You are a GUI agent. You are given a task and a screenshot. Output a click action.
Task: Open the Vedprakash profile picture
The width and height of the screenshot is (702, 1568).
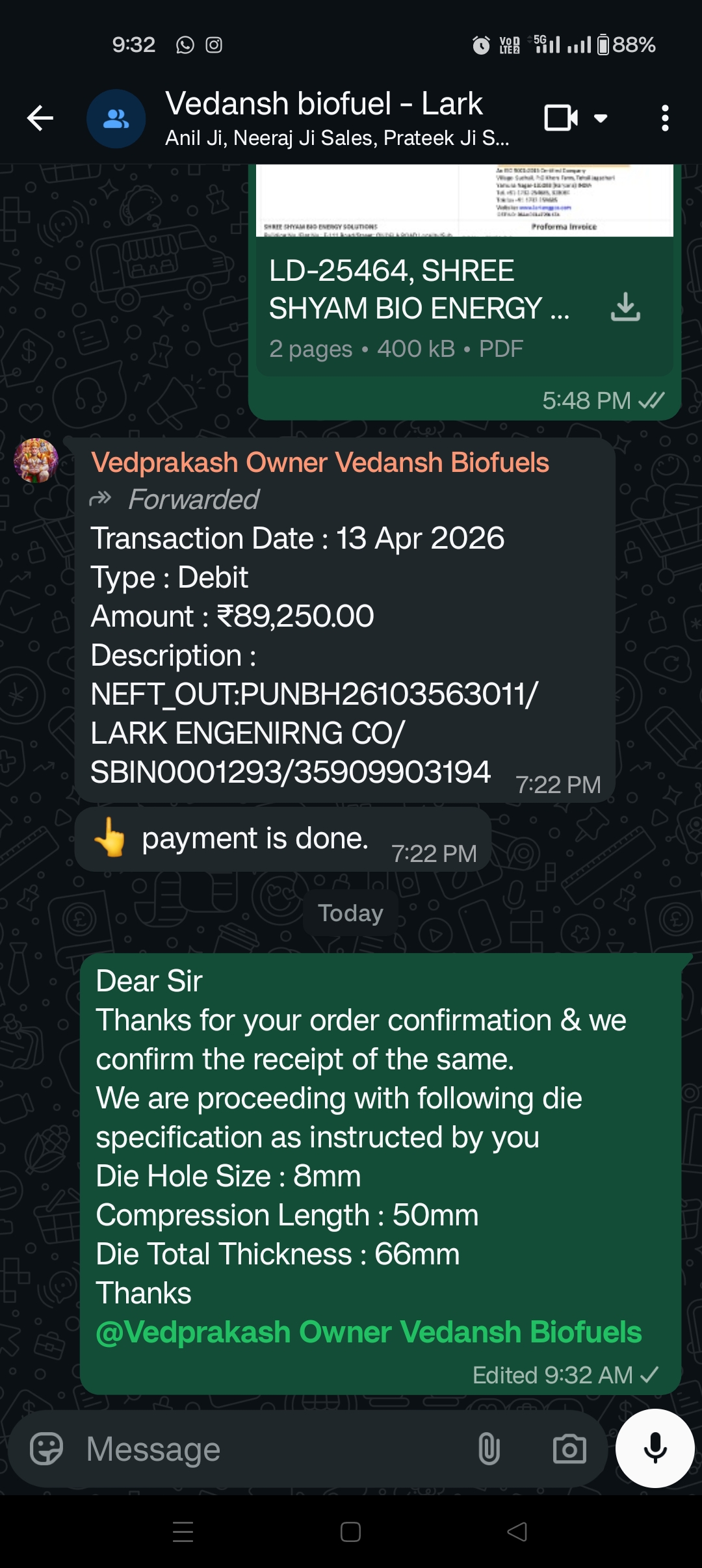pyautogui.click(x=36, y=460)
